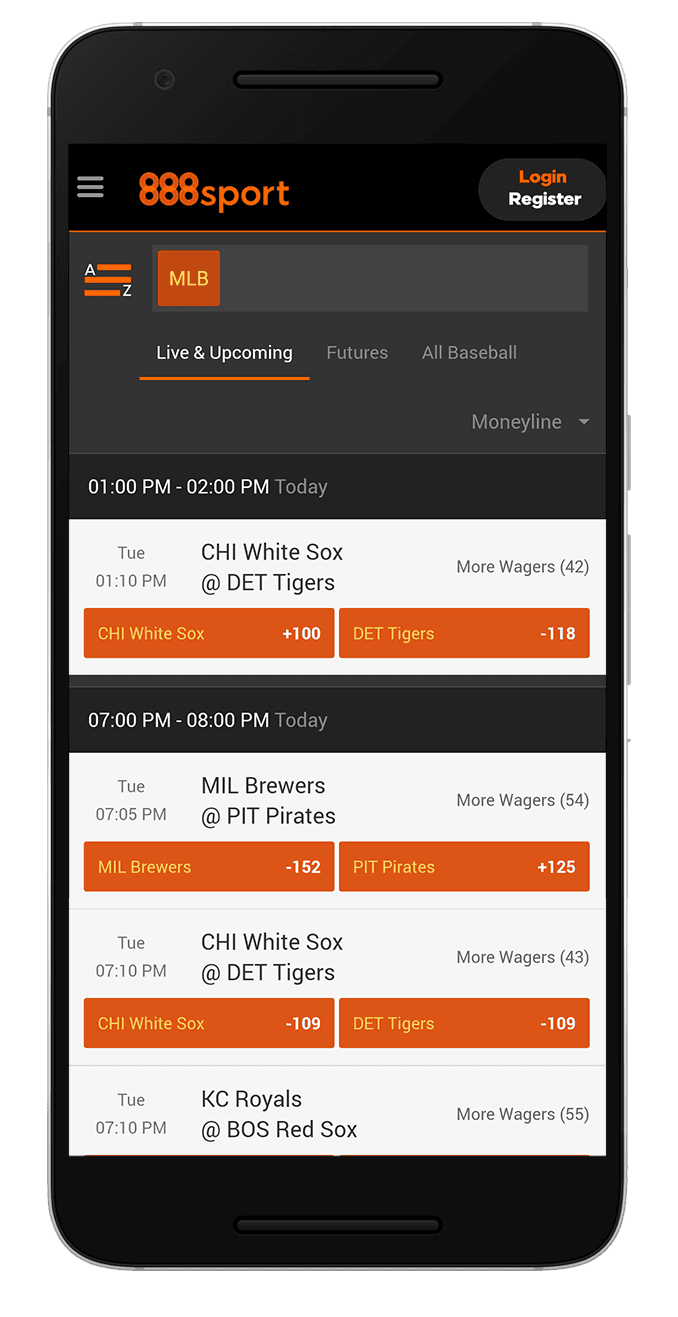Select the MLB chip
The image size is (678, 1317).
point(189,278)
